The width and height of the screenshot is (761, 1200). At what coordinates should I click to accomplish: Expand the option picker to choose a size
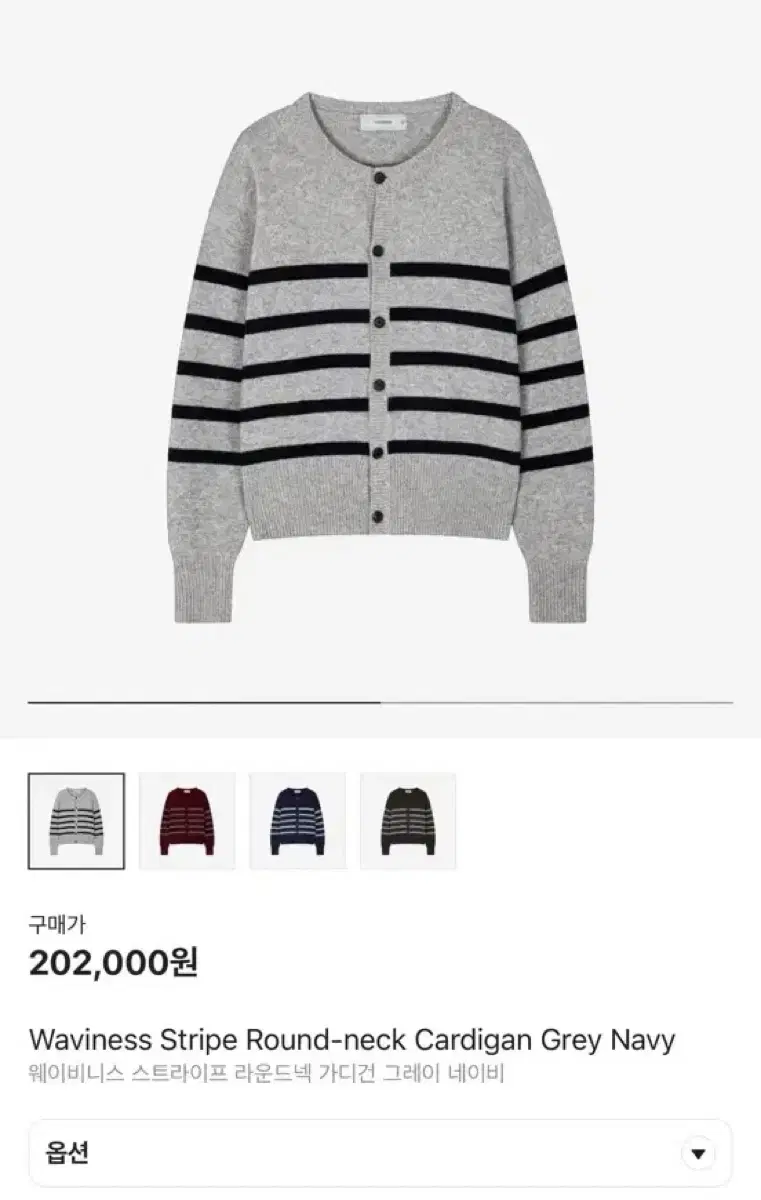380,1152
